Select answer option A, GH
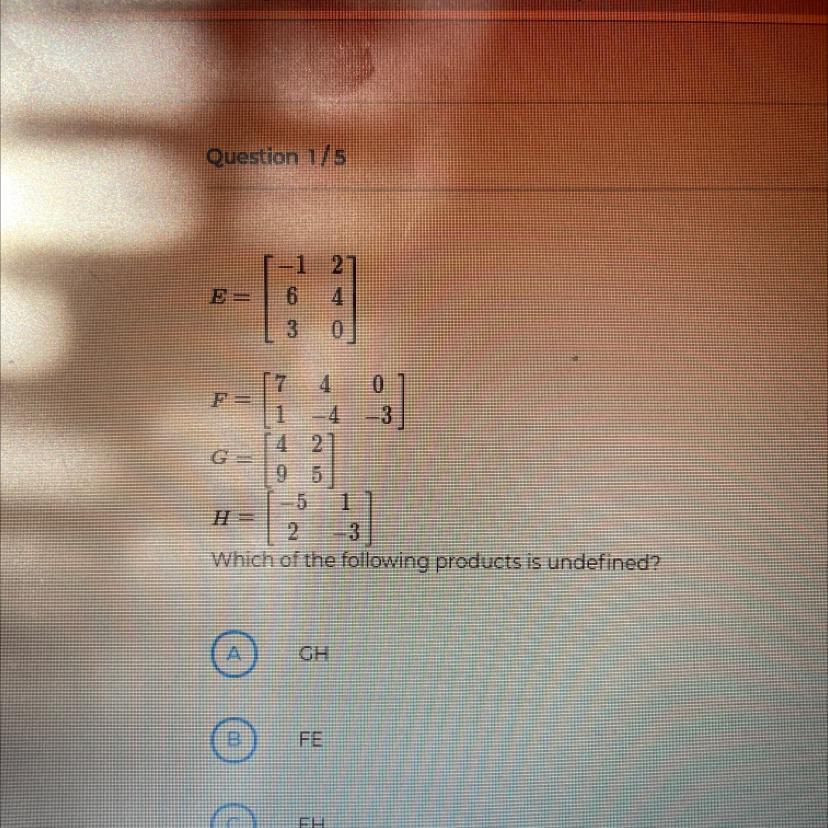 click(233, 654)
